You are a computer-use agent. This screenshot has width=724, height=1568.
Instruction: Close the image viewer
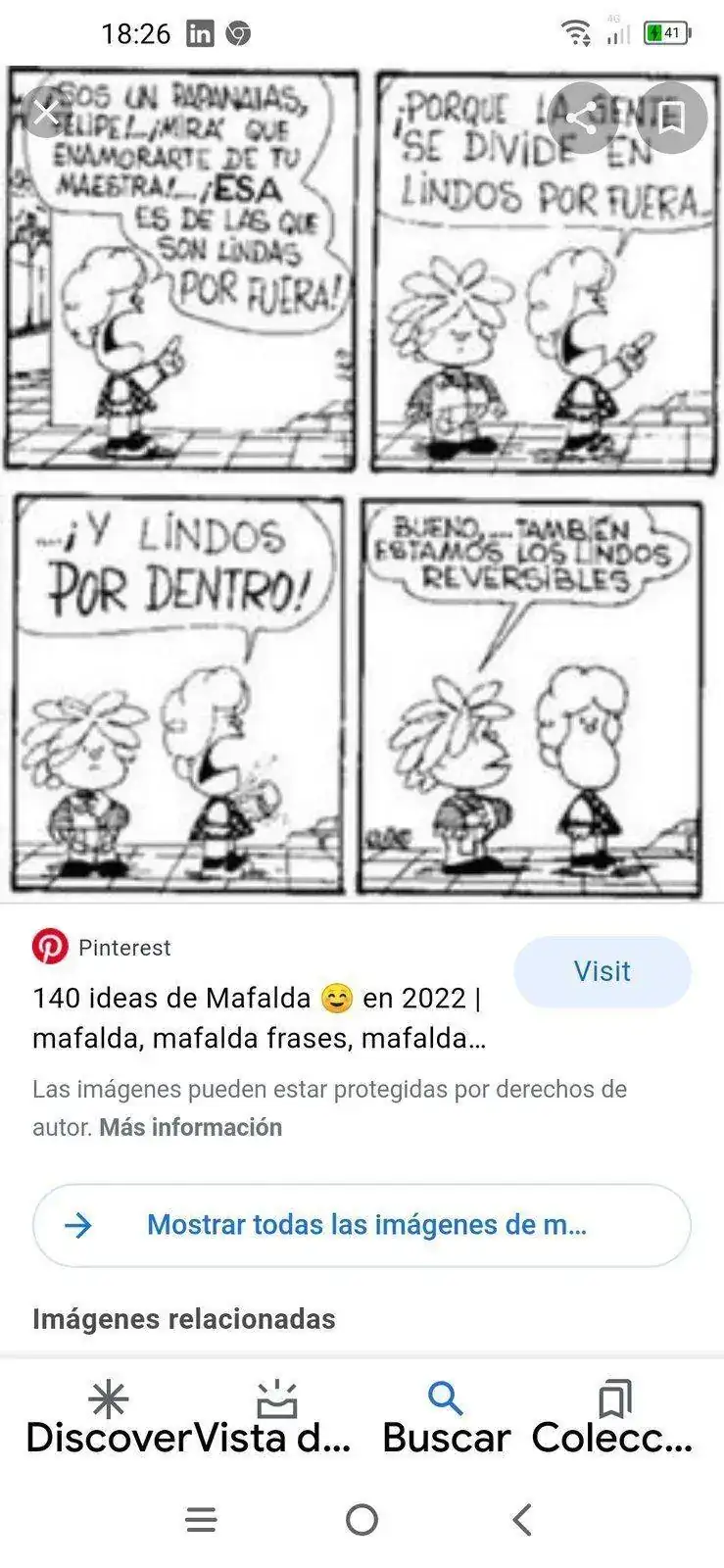46,114
